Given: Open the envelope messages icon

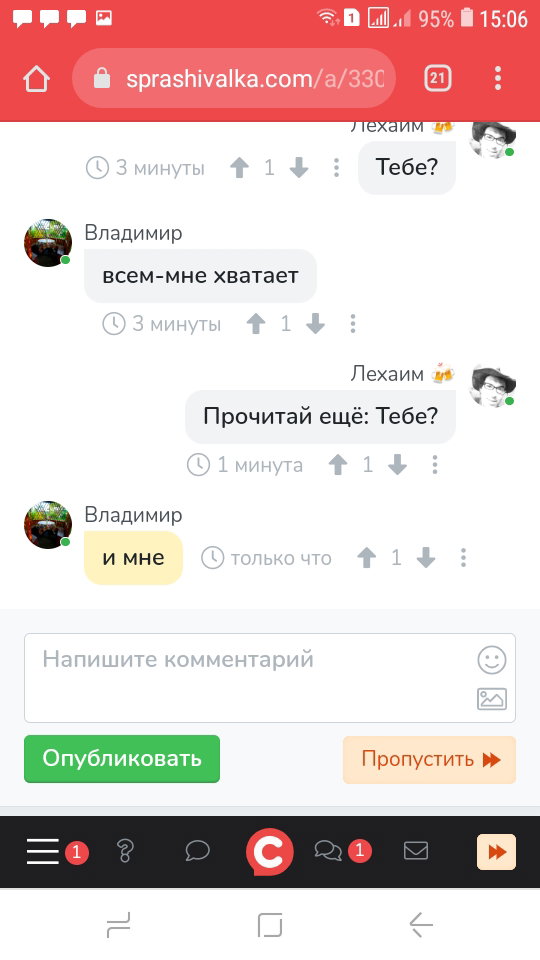Looking at the screenshot, I should (416, 851).
